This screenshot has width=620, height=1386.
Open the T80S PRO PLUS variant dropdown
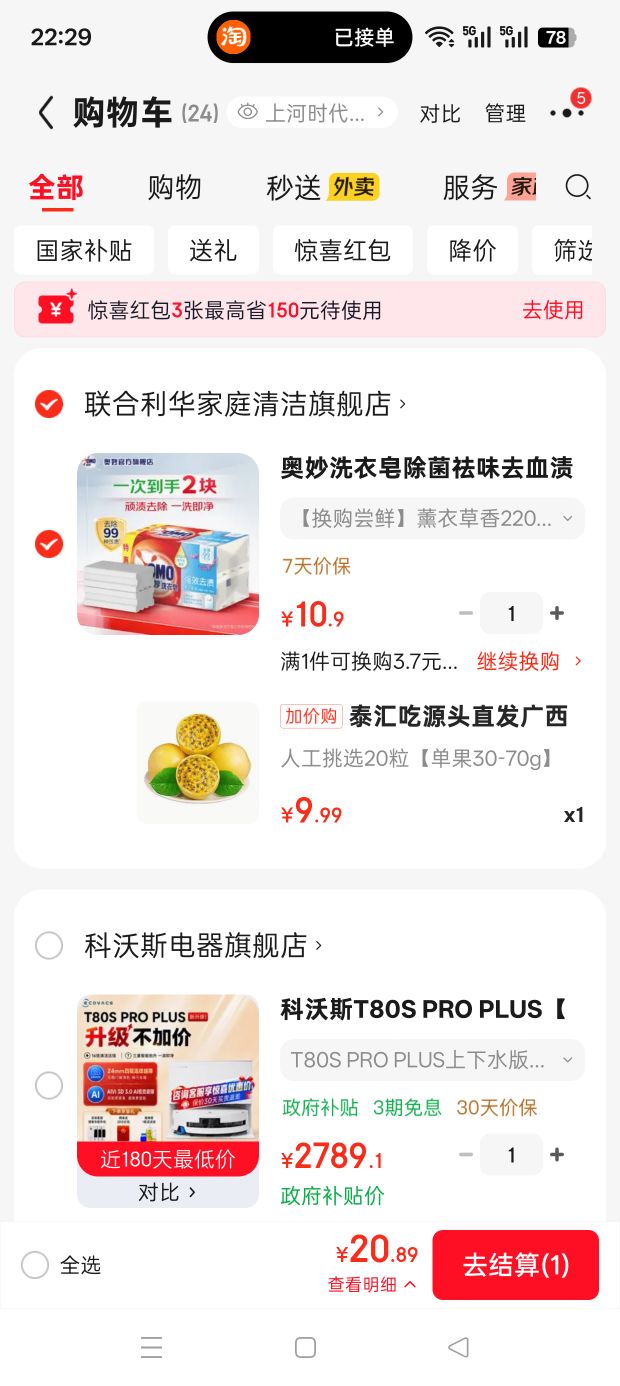click(432, 1060)
